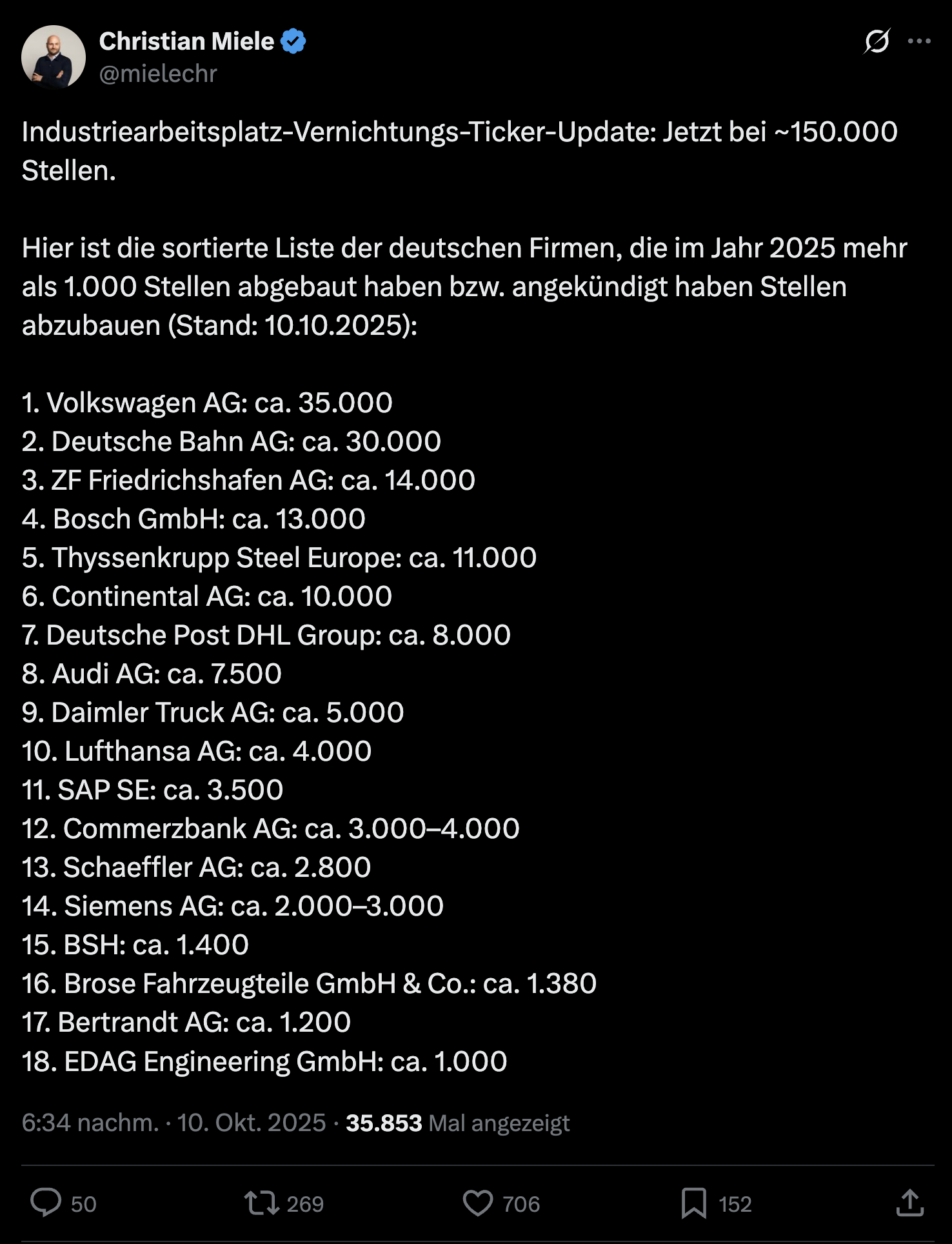Like Christian Miele's post
Image resolution: width=952 pixels, height=1244 pixels.
478,1203
